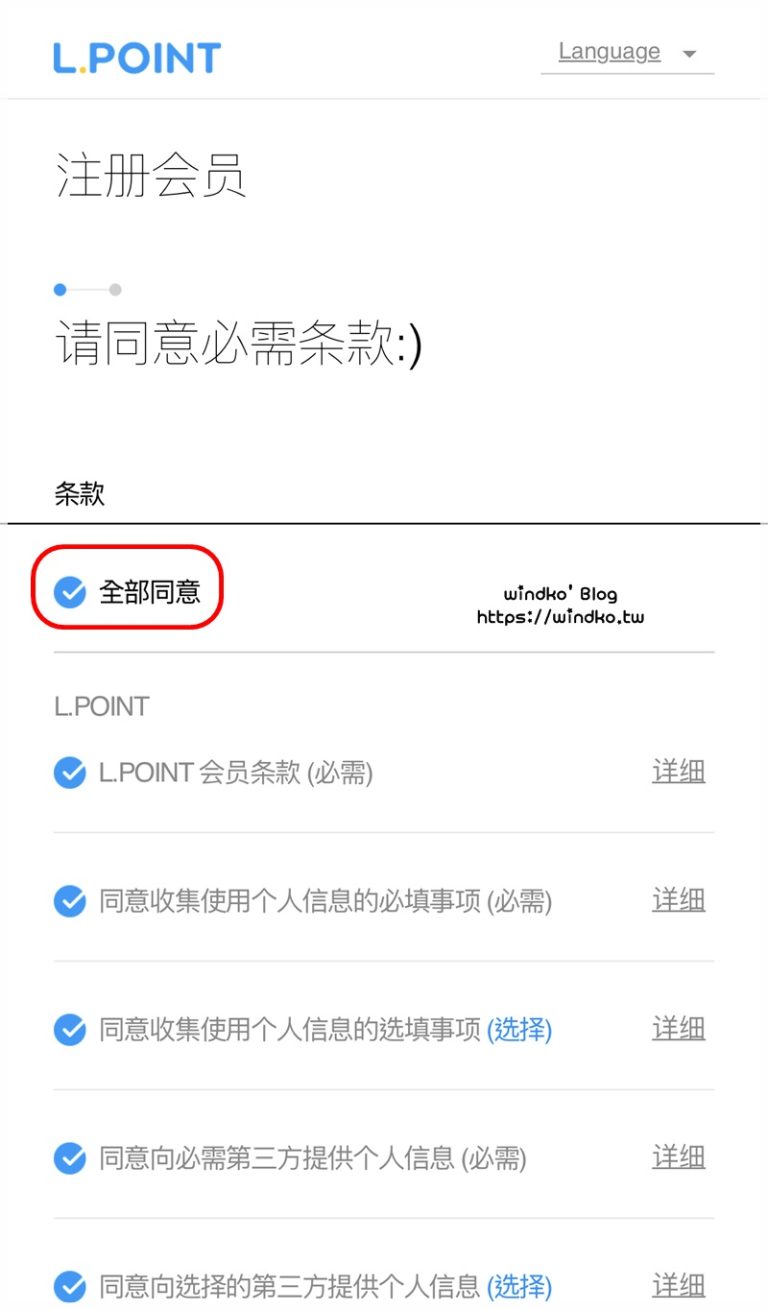The image size is (768, 1310).
Task: Click the checkmark icon beside 向必需第三方提供个人信息
Action: [x=68, y=1158]
